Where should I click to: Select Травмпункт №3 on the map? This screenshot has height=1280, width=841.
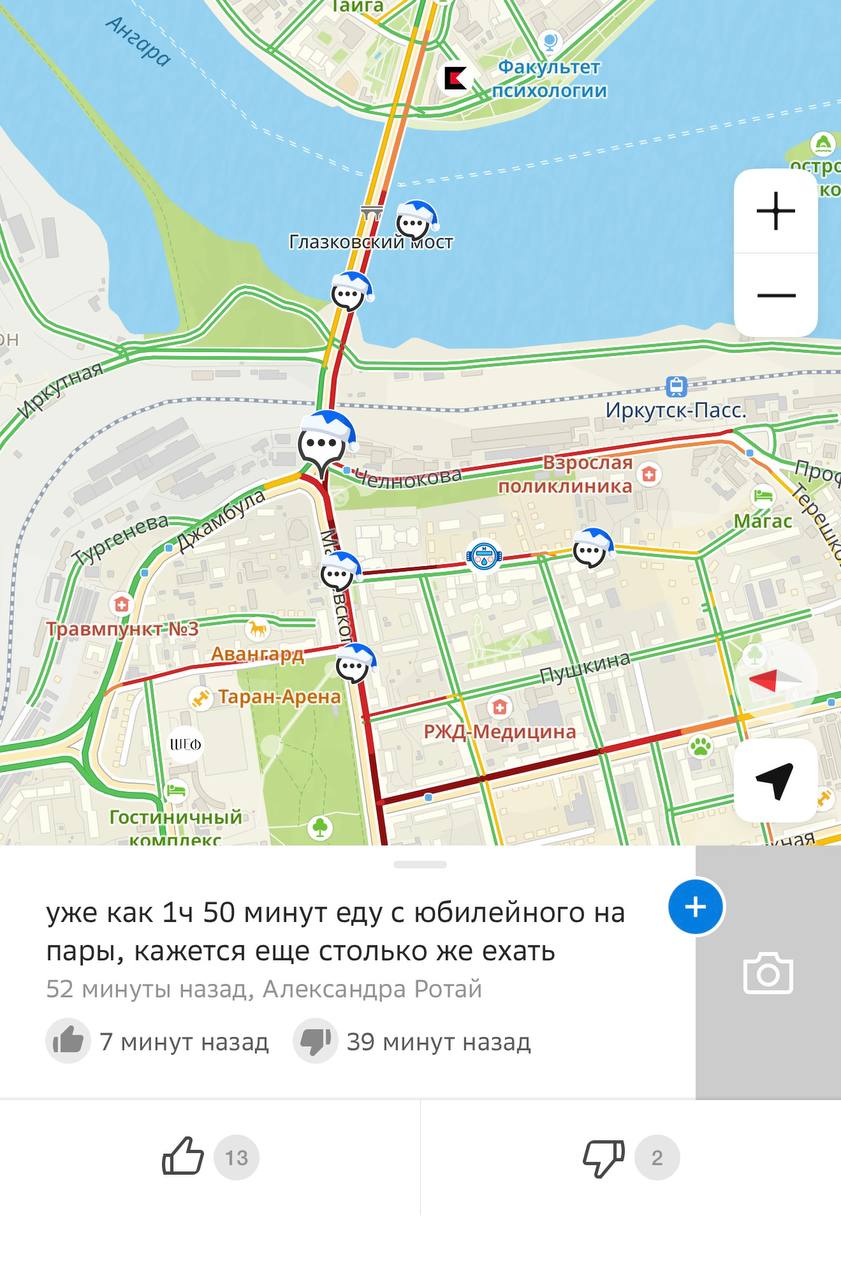point(122,605)
